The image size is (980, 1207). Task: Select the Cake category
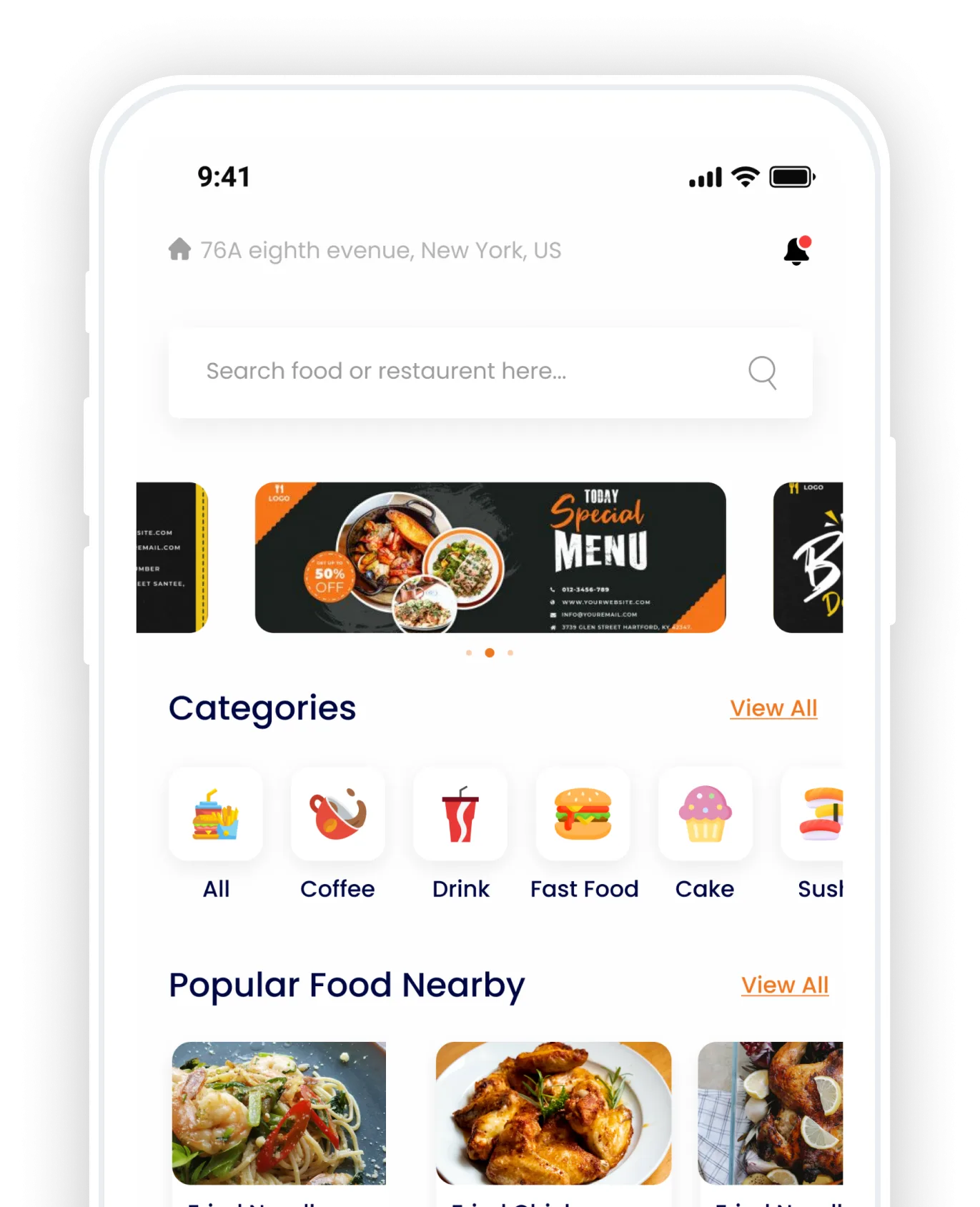click(705, 815)
